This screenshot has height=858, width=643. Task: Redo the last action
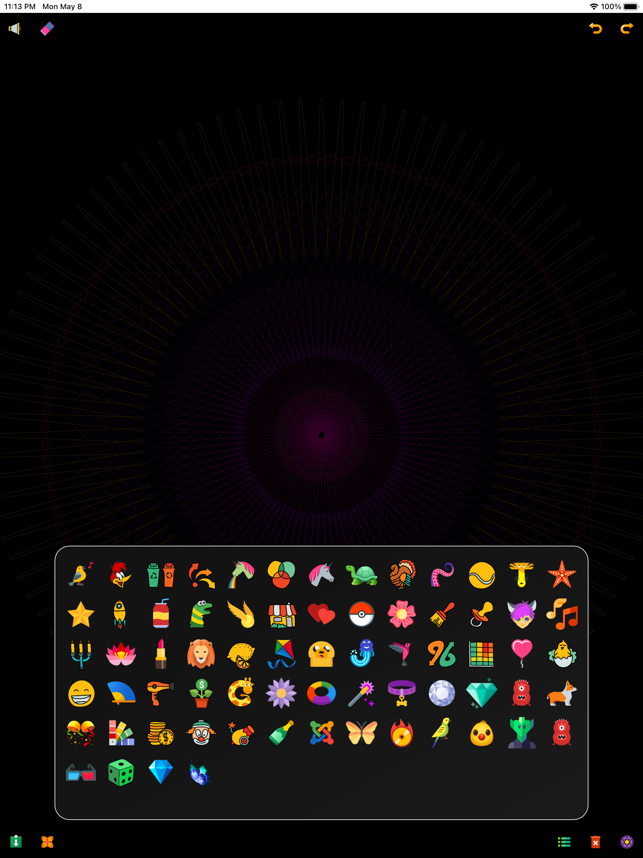coord(627,29)
